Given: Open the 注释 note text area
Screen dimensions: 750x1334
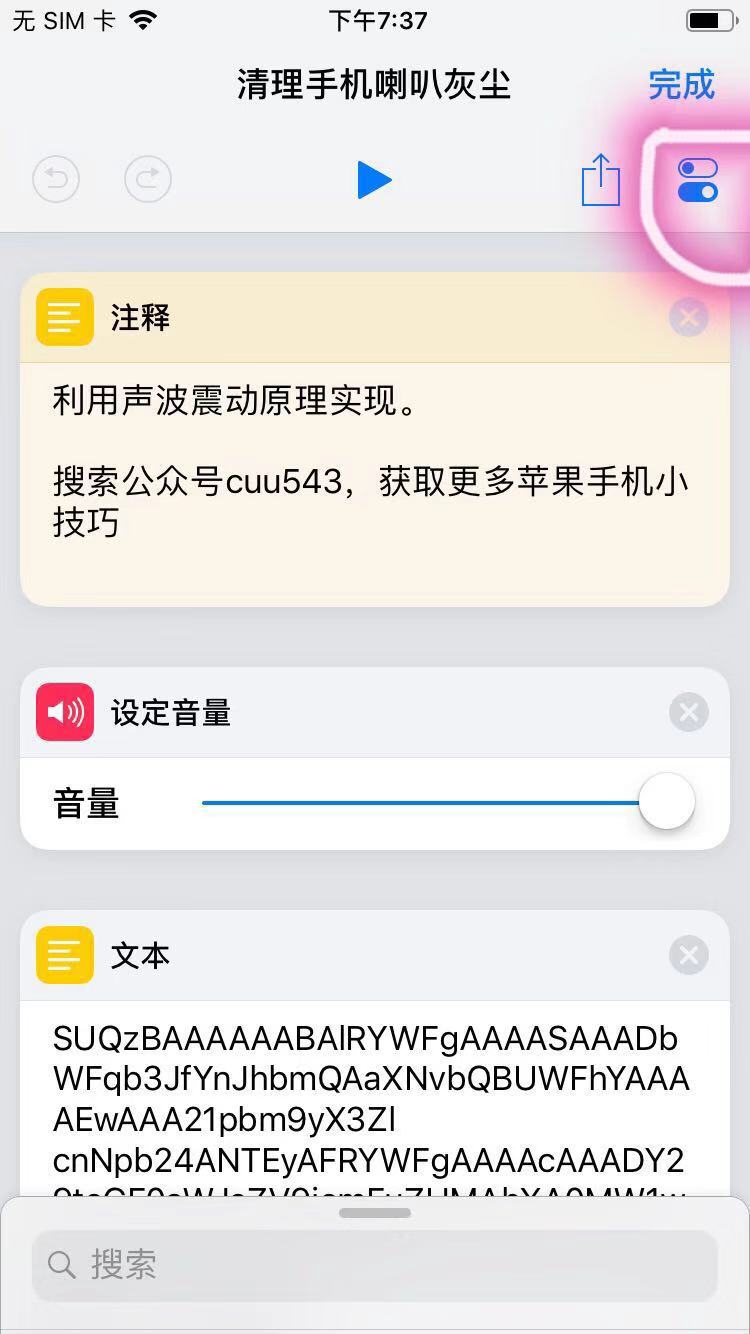Looking at the screenshot, I should [375, 460].
